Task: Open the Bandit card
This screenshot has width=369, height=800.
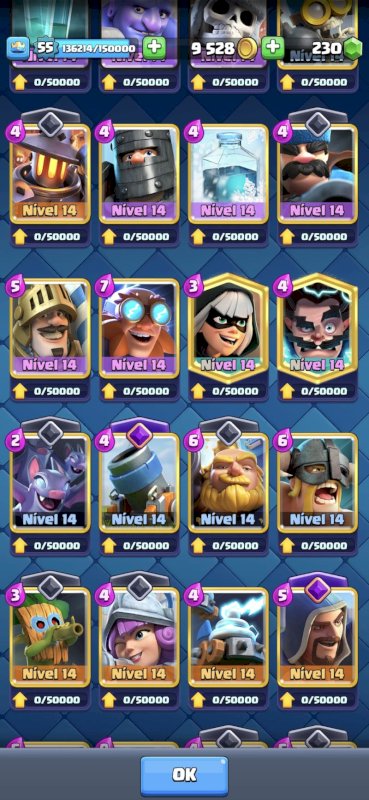Action: (228, 328)
